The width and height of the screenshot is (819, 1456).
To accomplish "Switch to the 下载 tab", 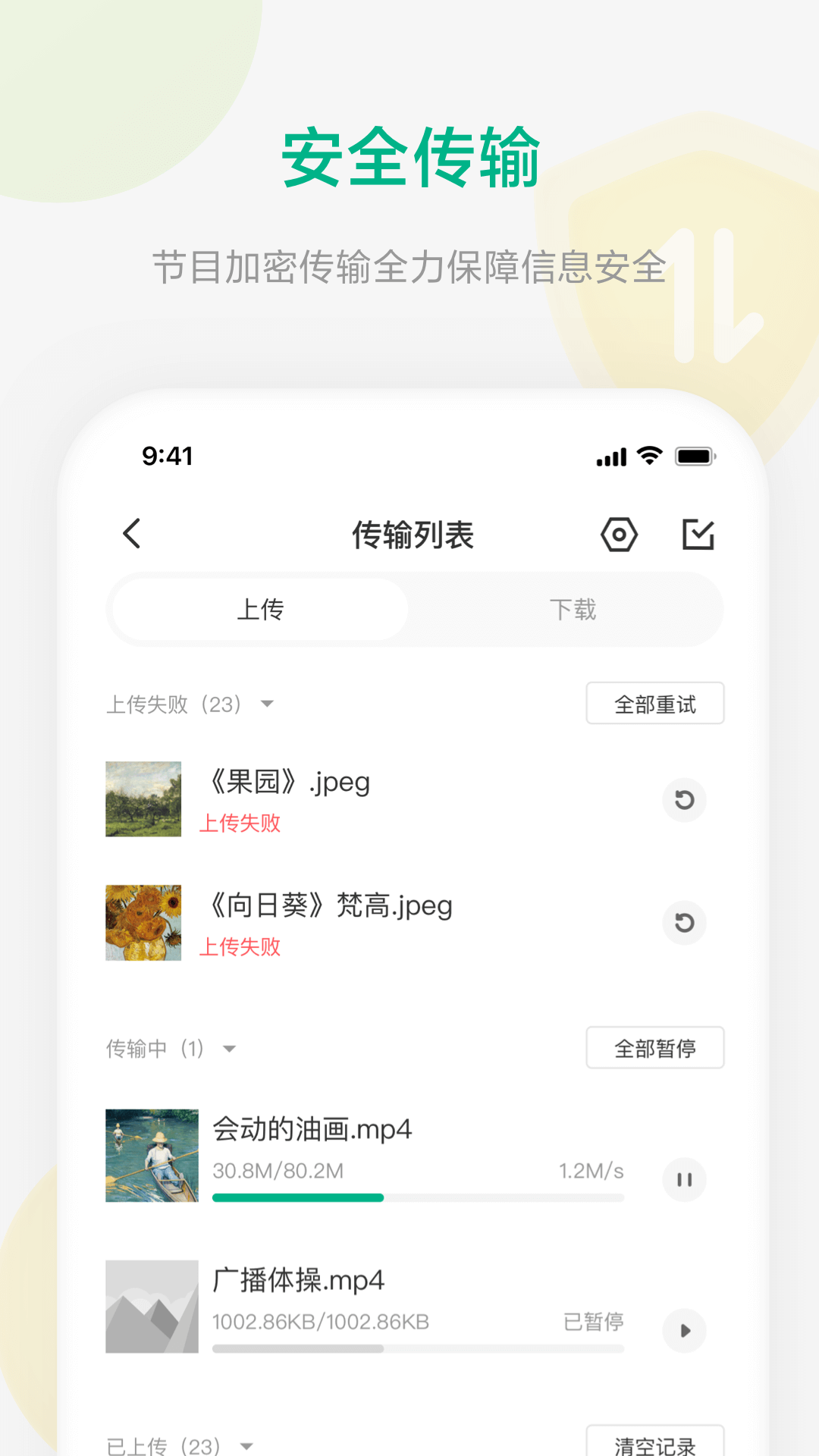I will click(573, 609).
